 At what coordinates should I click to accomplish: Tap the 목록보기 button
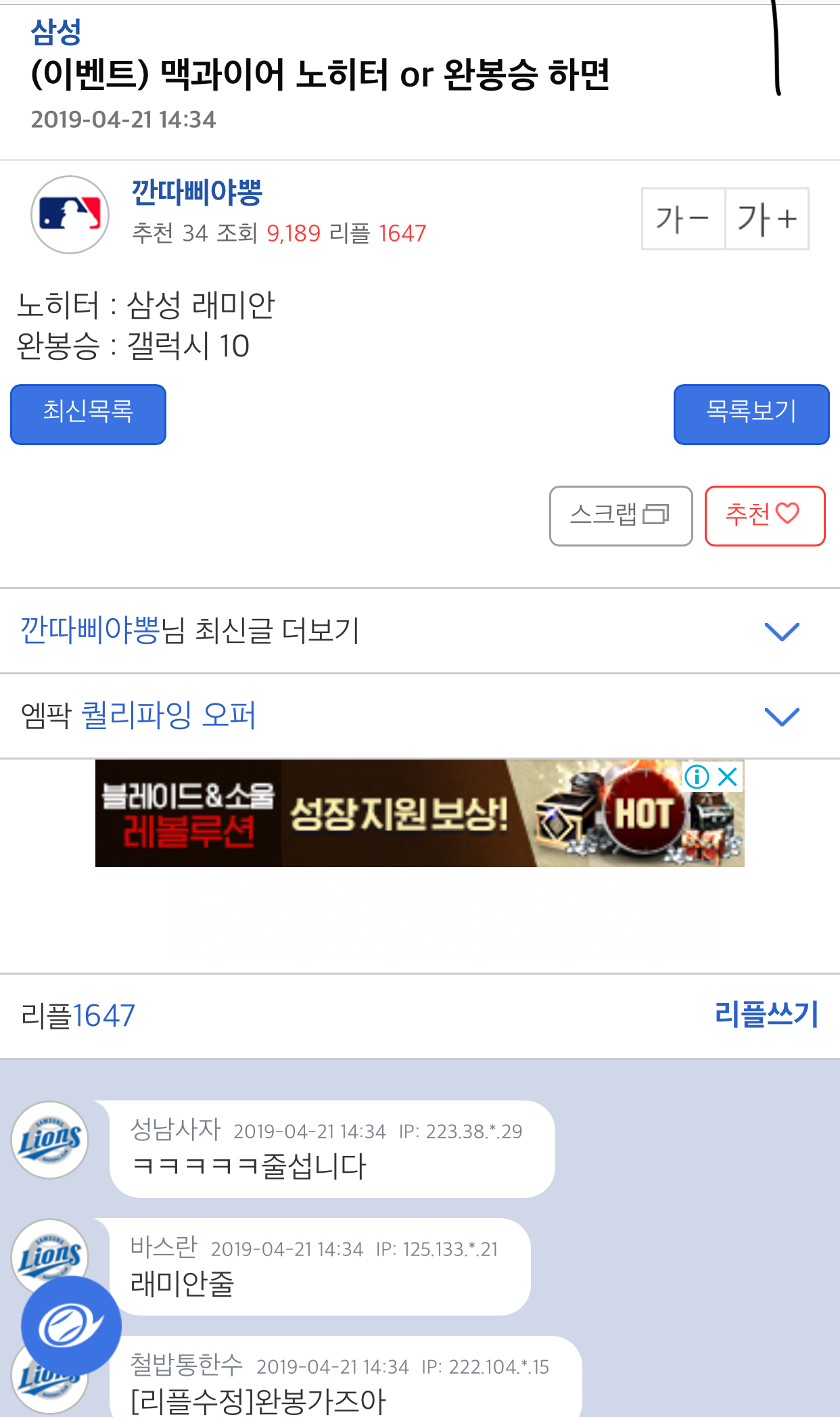tap(751, 414)
